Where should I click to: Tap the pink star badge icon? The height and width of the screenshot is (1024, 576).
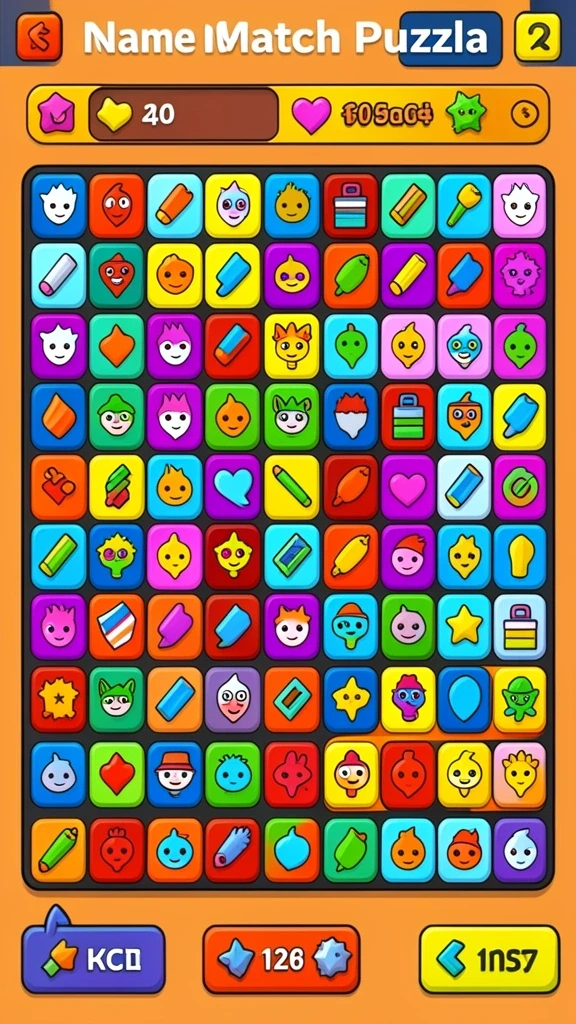pos(56,116)
